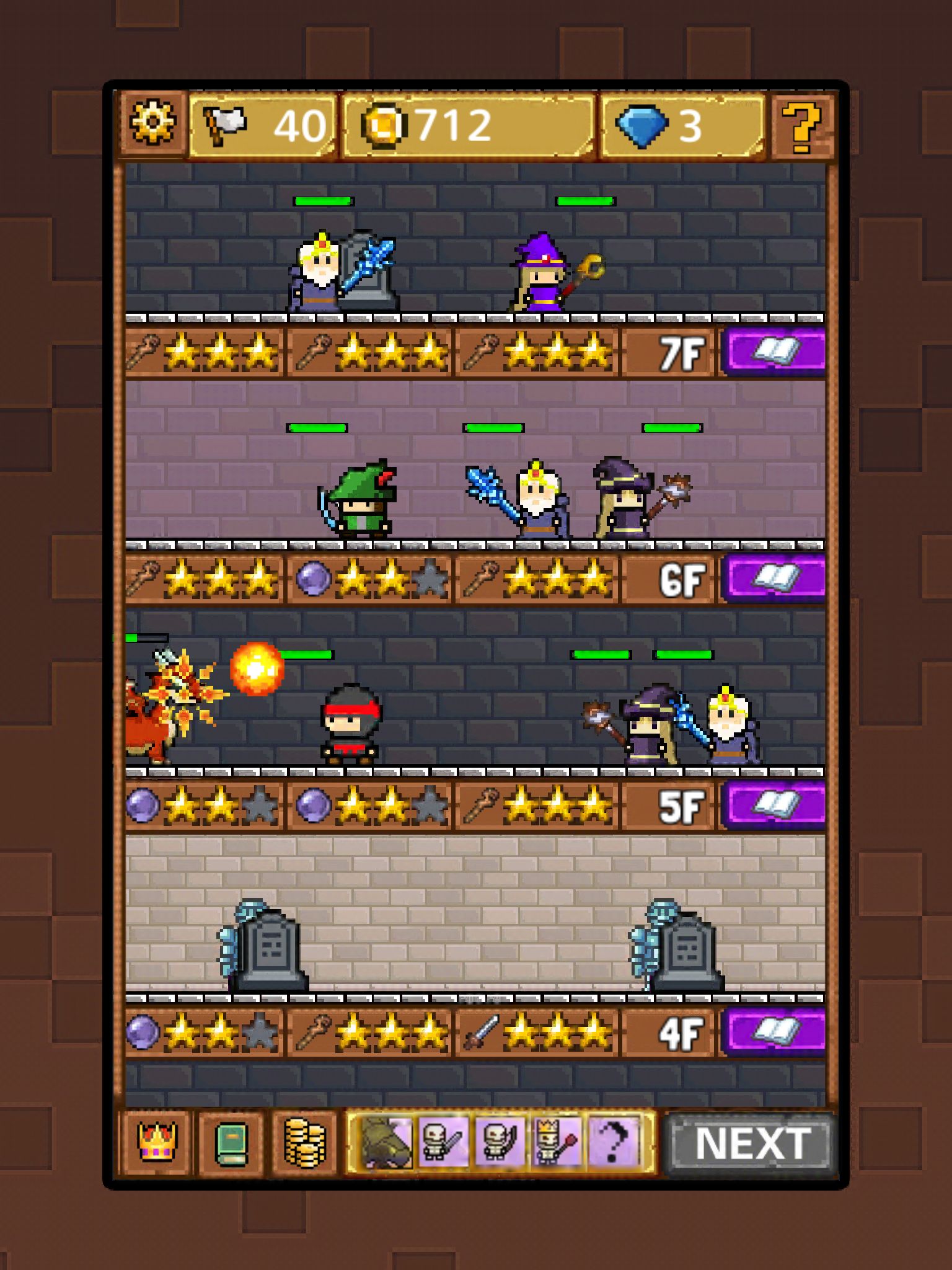Open the help question mark
This screenshot has width=952, height=1270.
click(801, 126)
